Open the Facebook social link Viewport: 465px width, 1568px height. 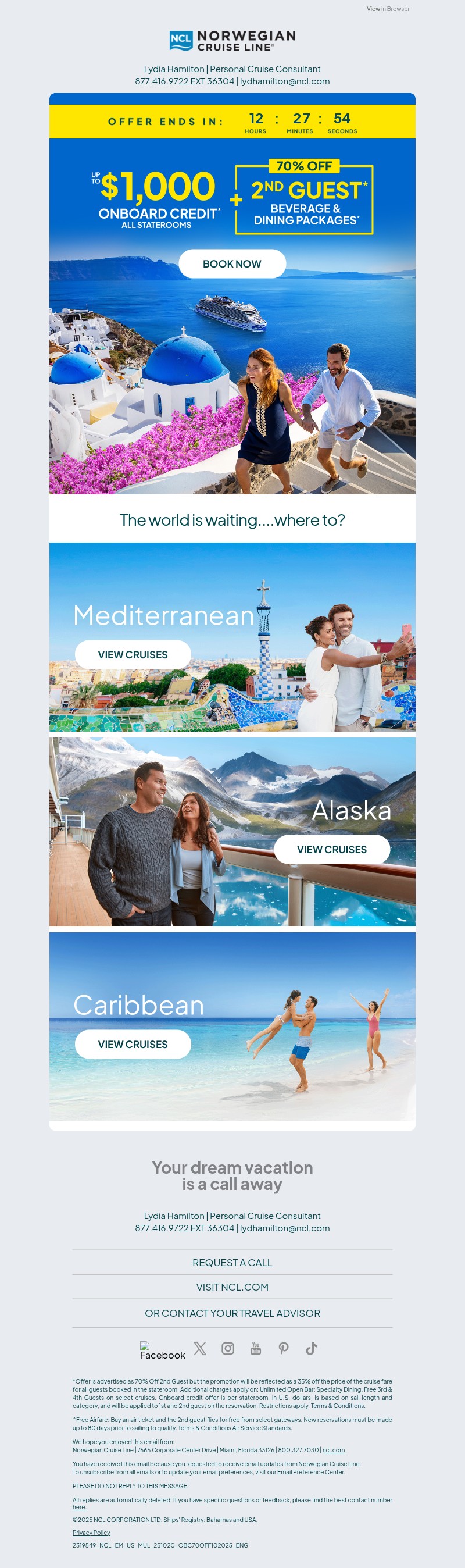point(162,1350)
